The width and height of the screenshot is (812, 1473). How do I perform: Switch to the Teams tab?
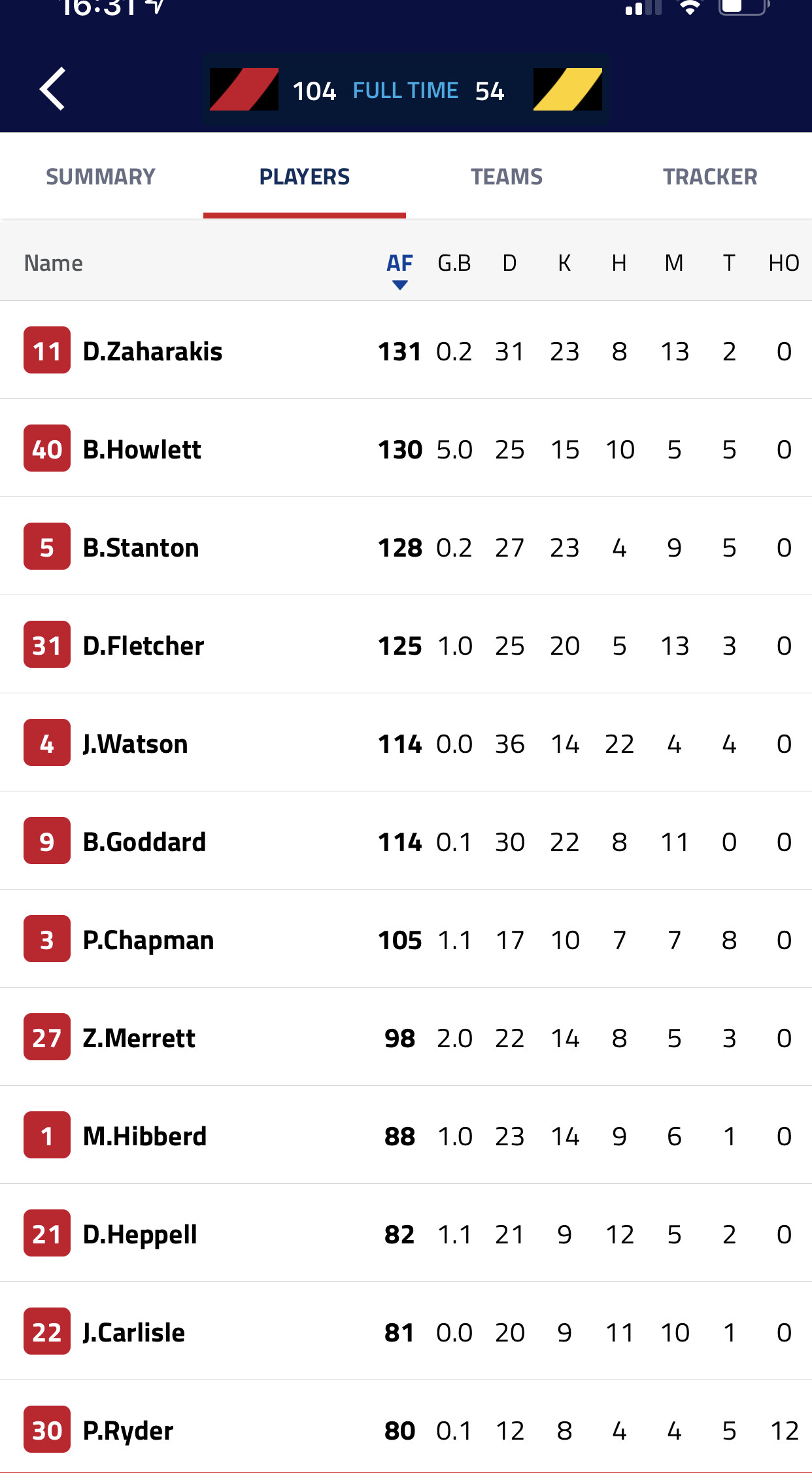click(507, 177)
